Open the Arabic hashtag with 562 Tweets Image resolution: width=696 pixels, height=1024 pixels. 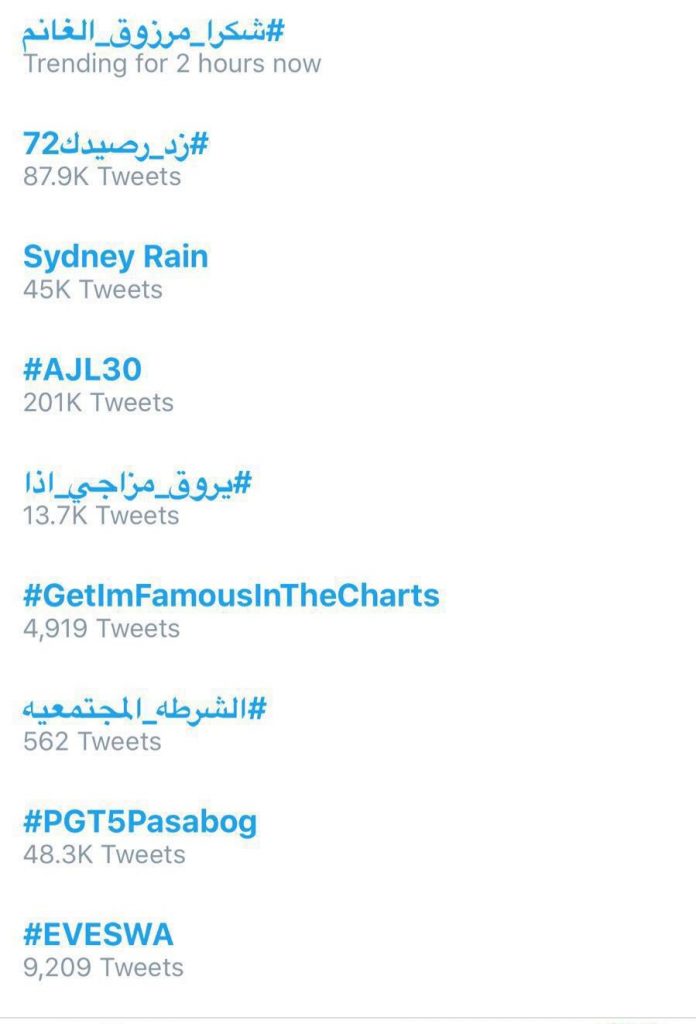pos(144,709)
